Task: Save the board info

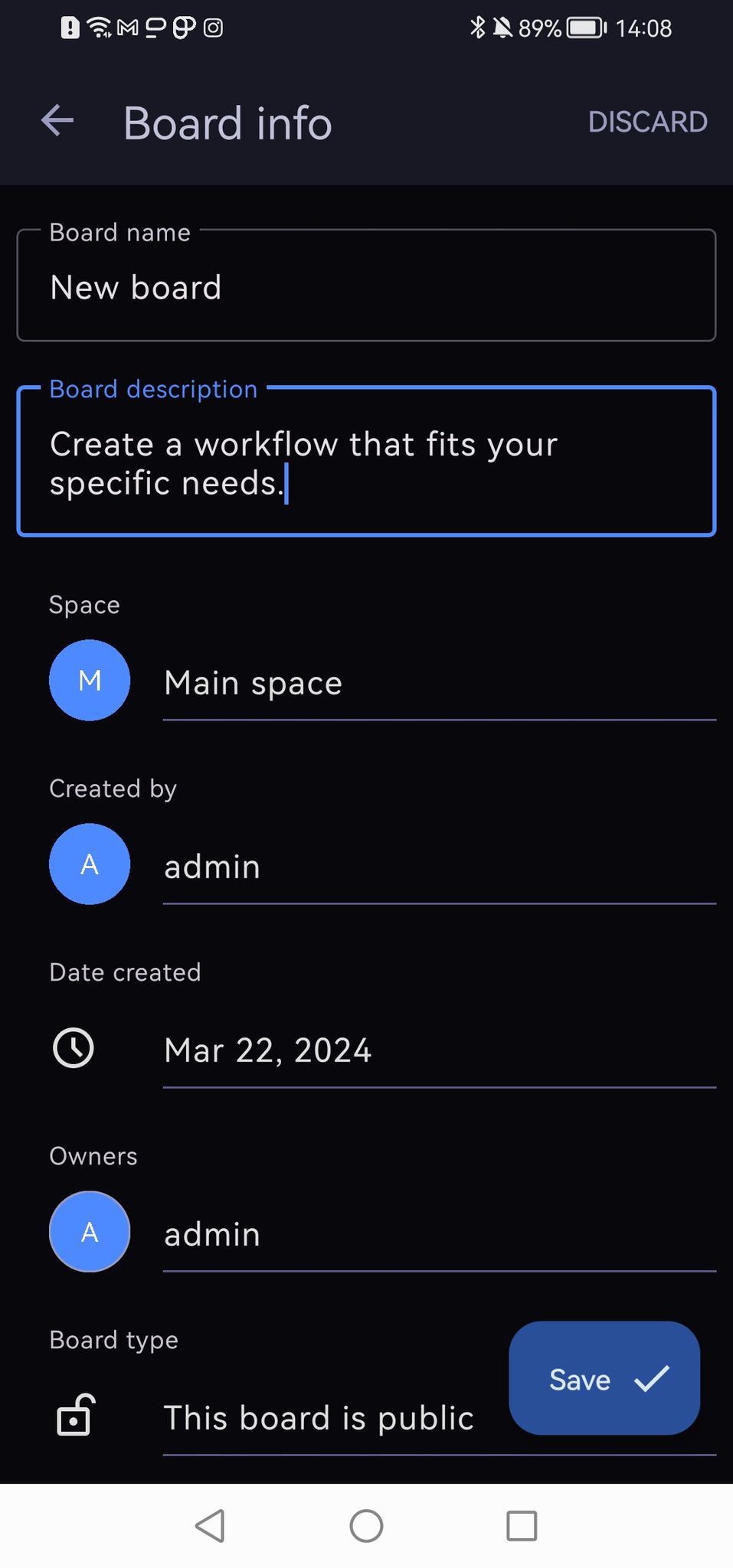Action: pyautogui.click(x=604, y=1379)
